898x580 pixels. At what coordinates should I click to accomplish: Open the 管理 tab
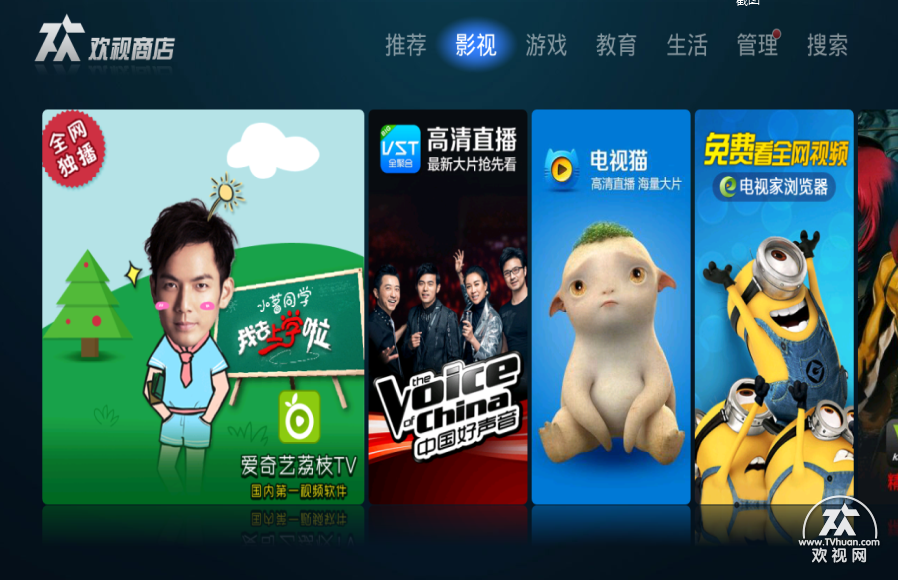click(757, 45)
